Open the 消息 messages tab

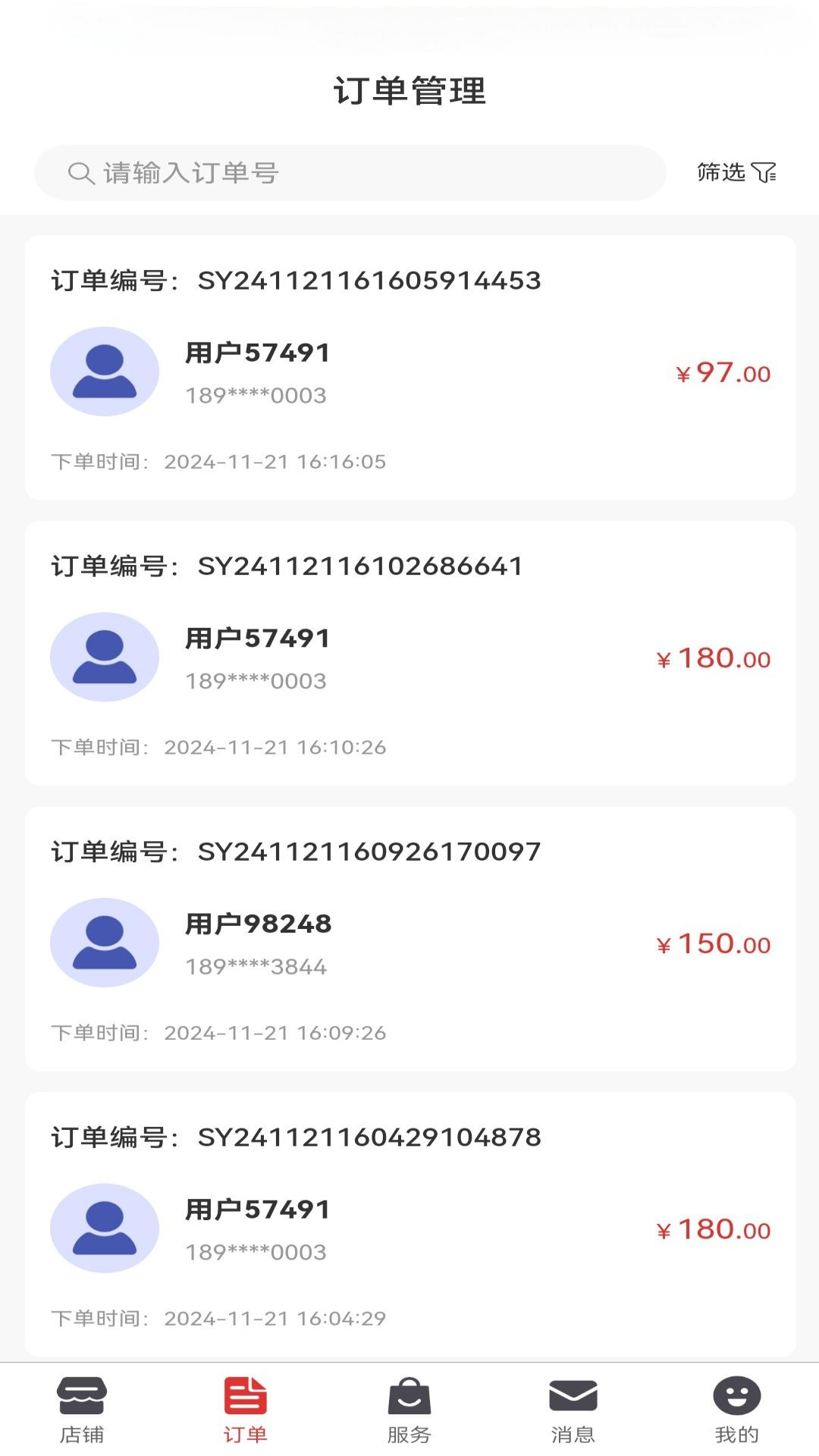point(573,1409)
